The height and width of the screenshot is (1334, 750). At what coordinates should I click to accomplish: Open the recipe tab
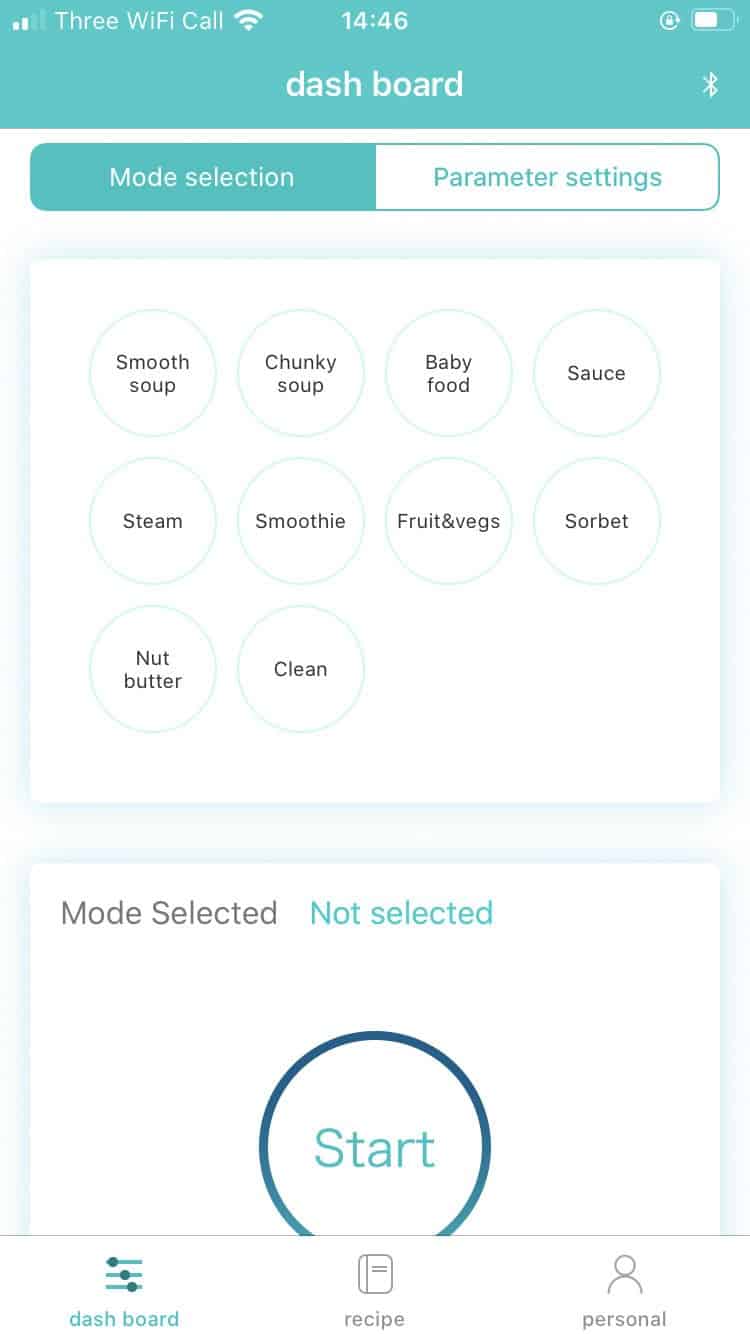375,1291
